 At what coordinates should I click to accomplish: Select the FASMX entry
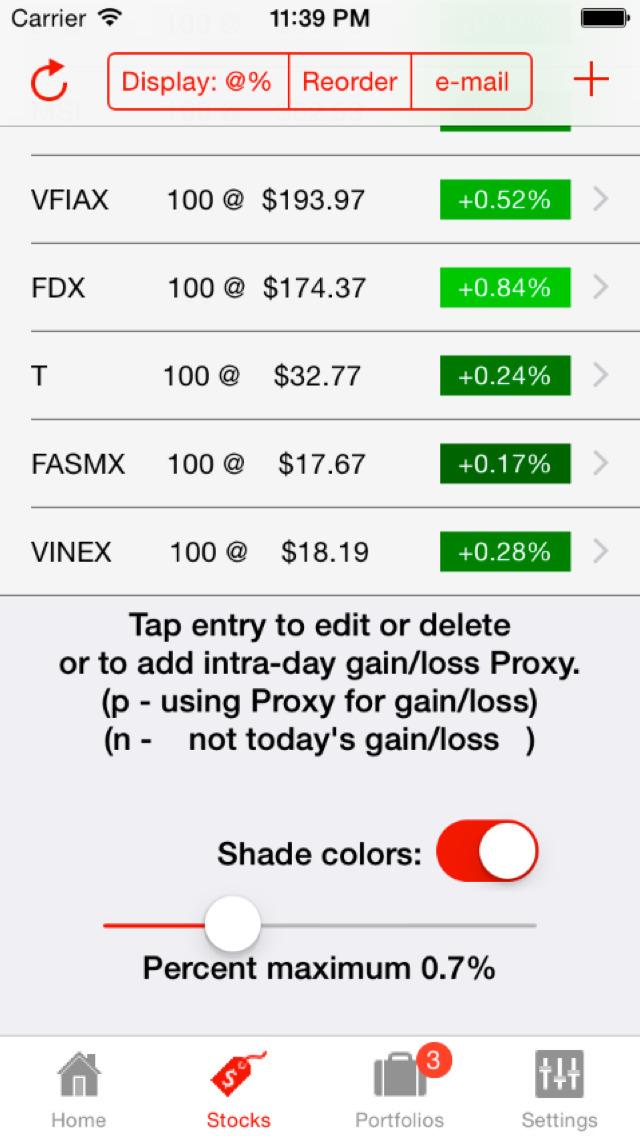320,464
